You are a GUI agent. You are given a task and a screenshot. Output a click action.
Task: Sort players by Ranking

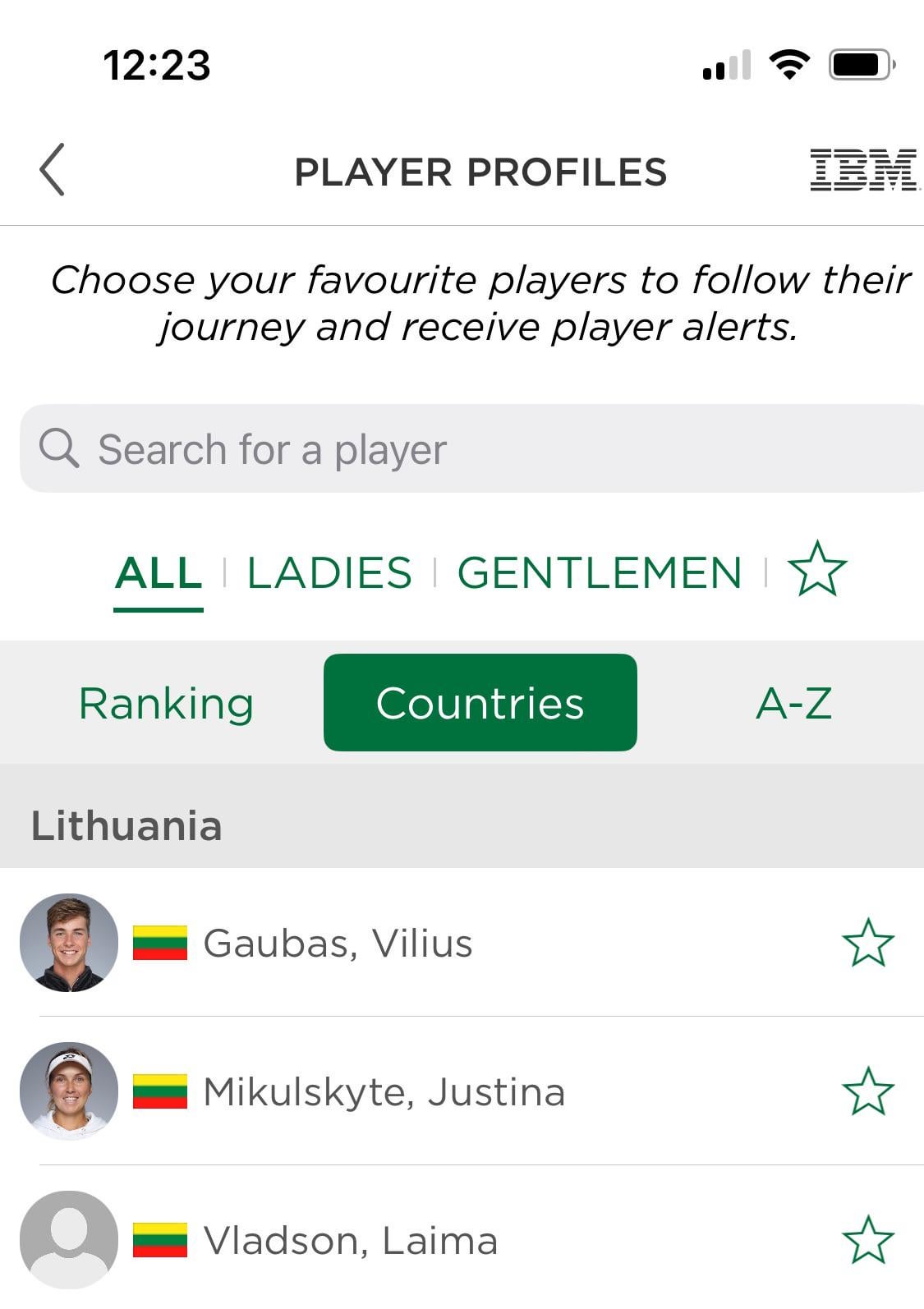click(x=166, y=703)
